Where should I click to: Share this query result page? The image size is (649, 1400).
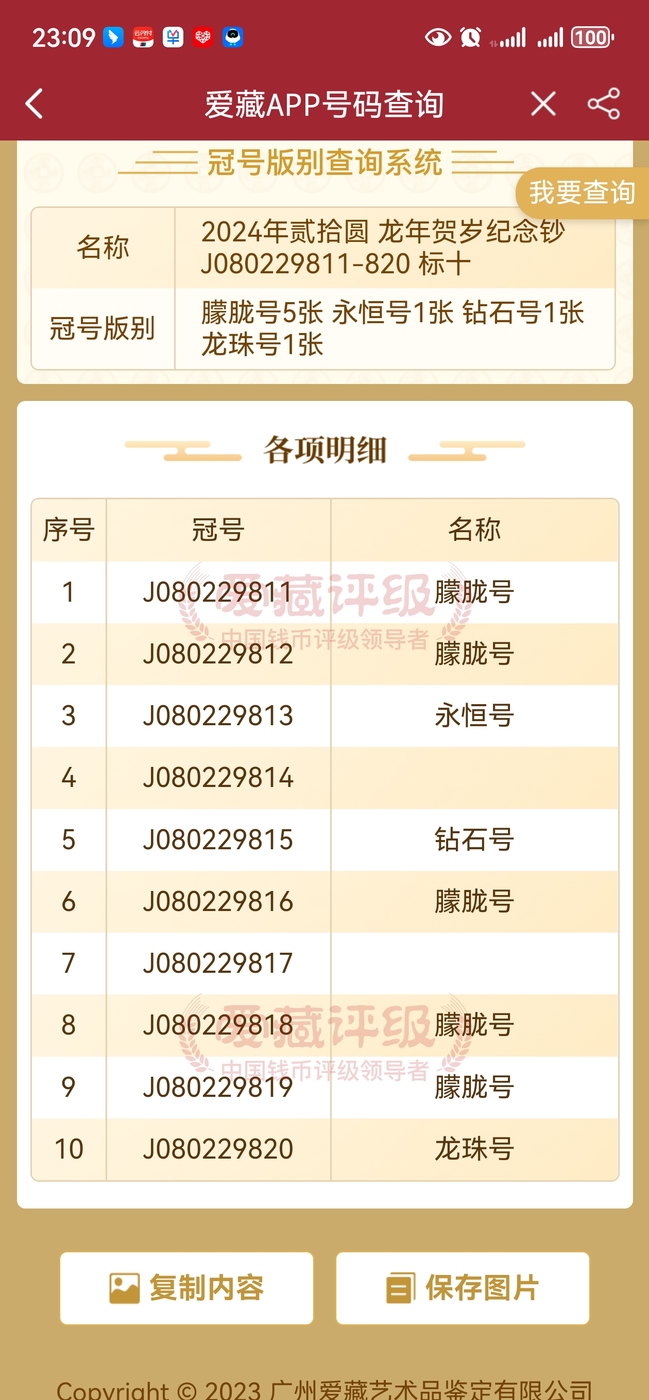point(604,104)
